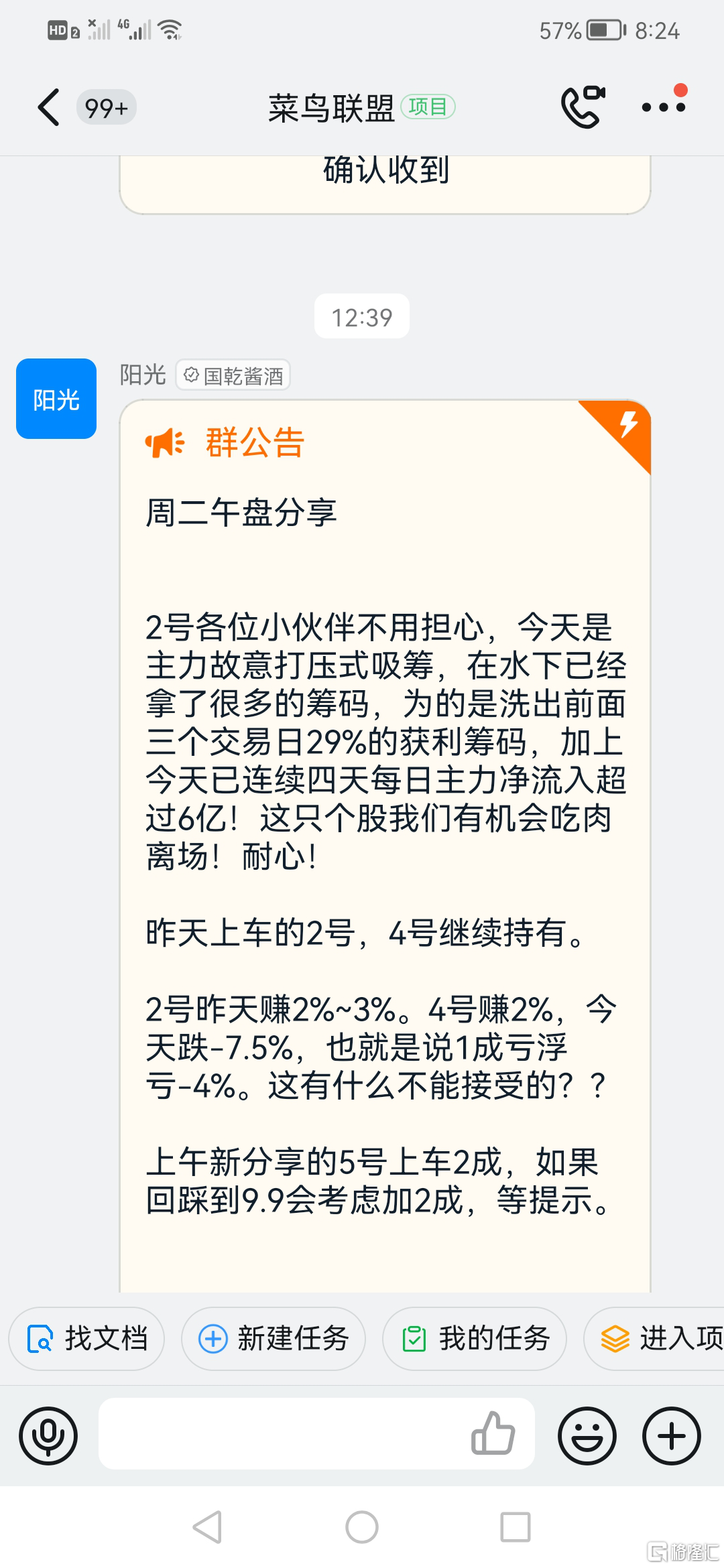Go back to the chat list

pyautogui.click(x=50, y=107)
